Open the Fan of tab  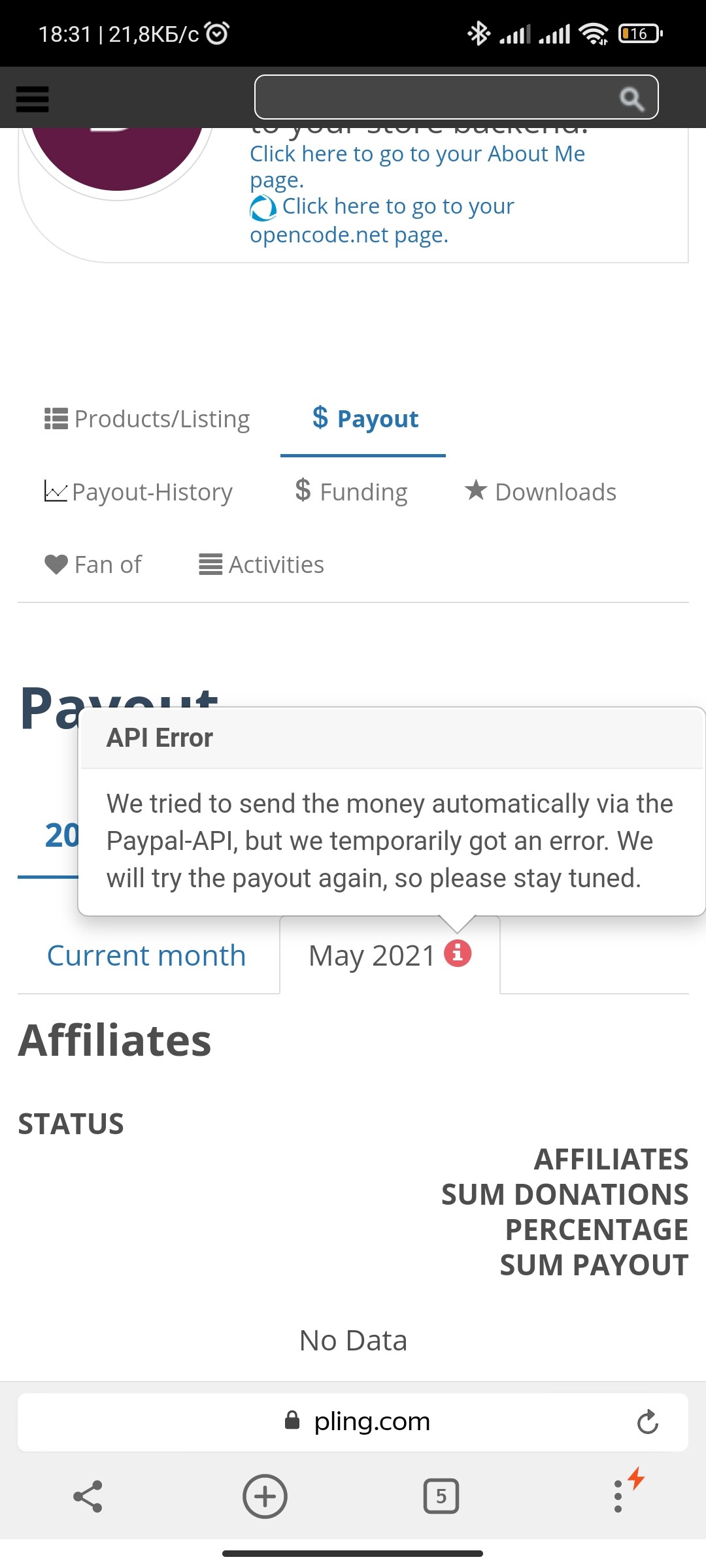click(x=92, y=564)
